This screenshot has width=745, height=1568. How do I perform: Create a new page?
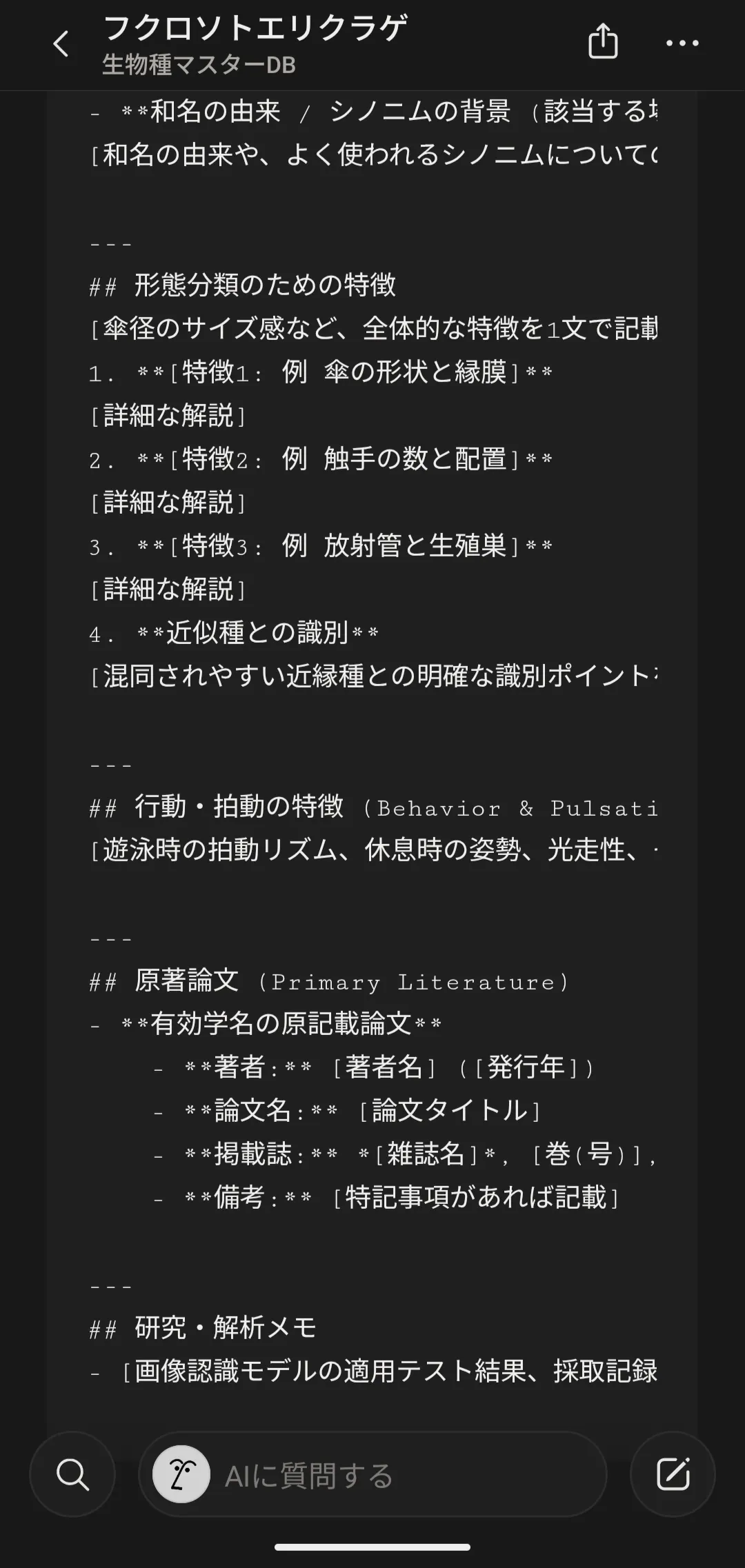click(673, 1475)
